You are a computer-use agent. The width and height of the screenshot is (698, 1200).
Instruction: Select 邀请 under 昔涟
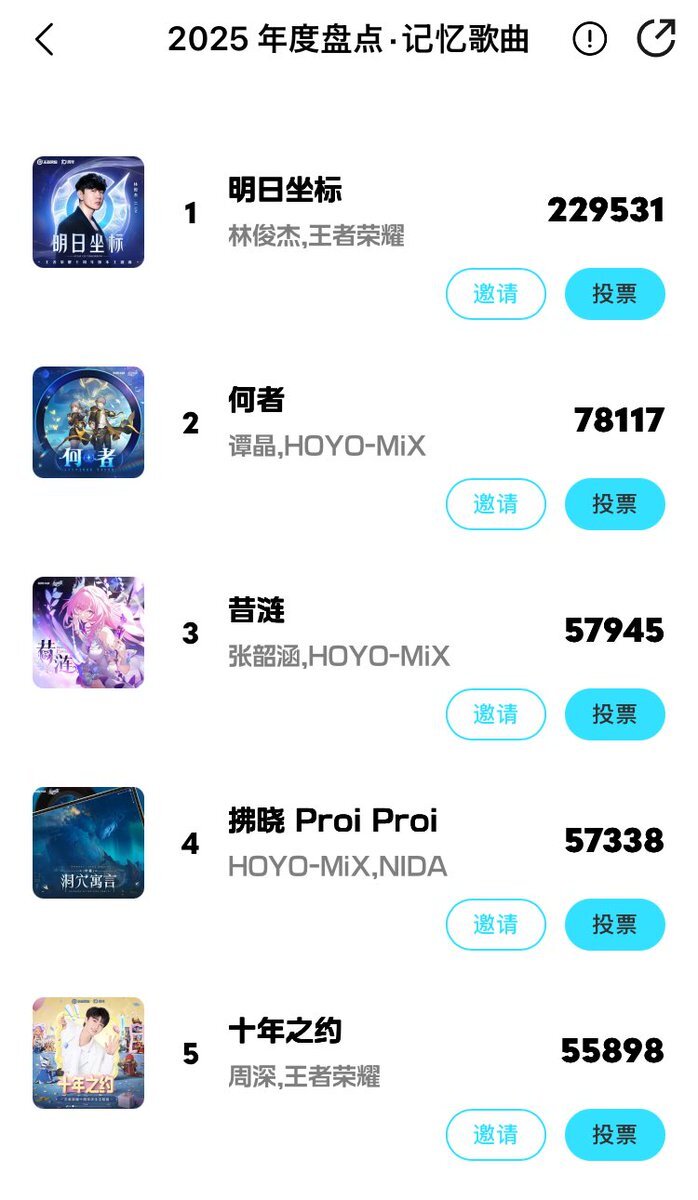point(496,714)
